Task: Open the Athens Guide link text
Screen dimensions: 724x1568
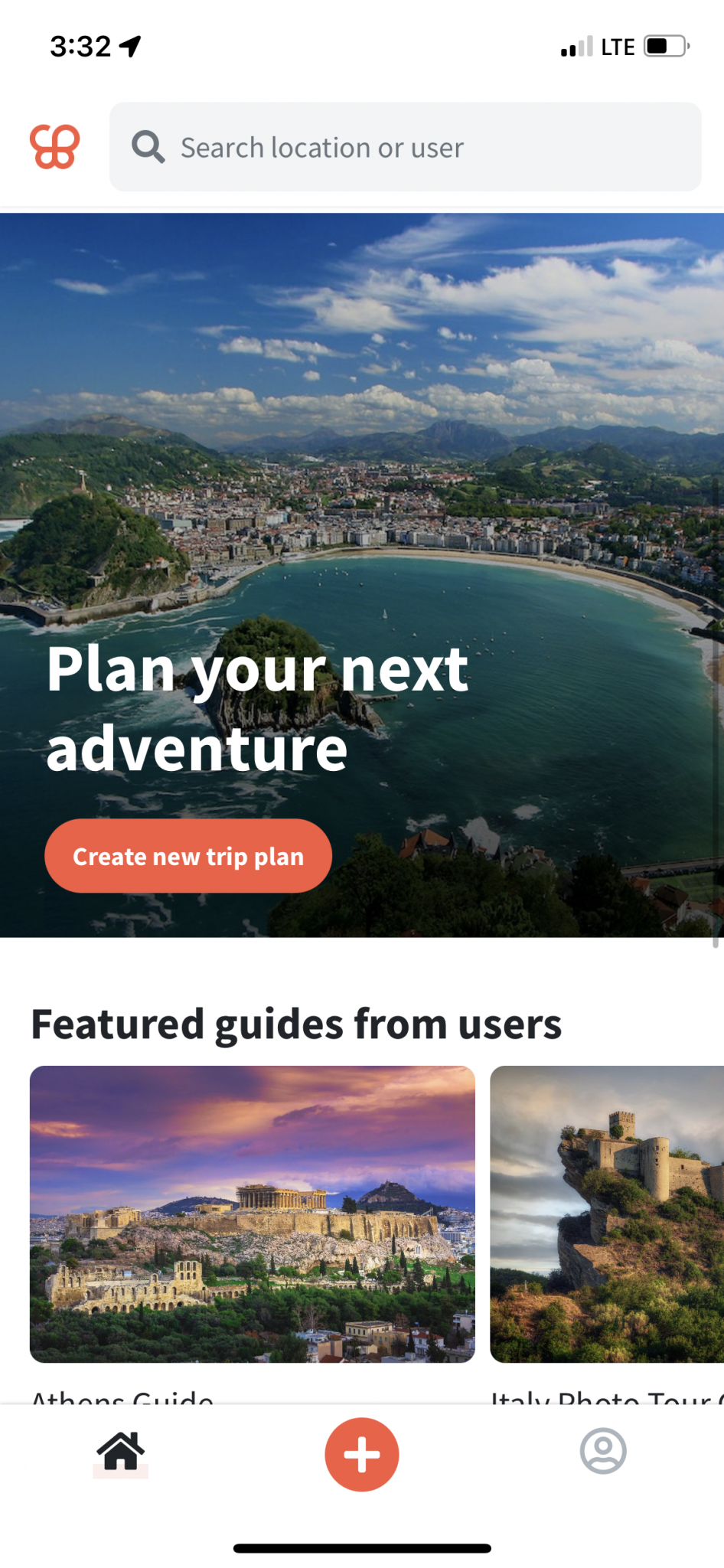Action: (x=122, y=1398)
